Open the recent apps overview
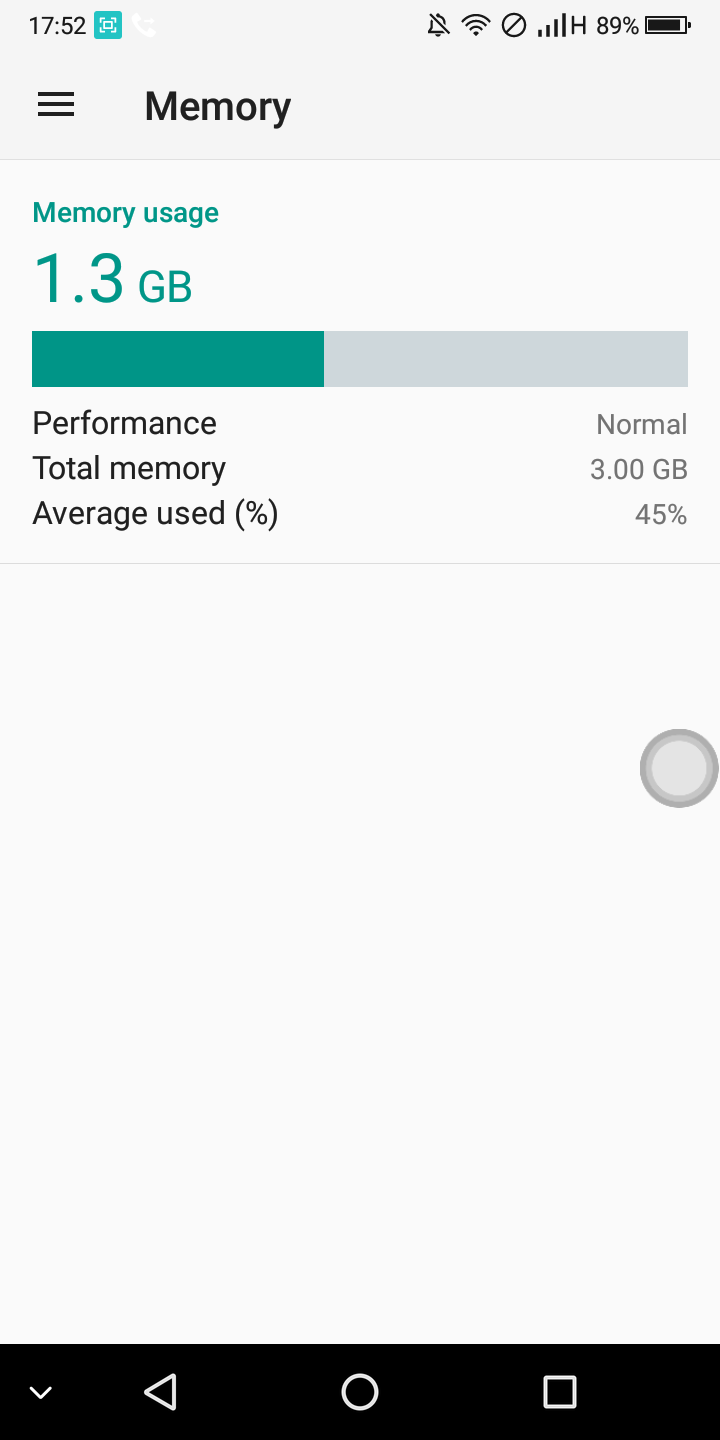 [x=560, y=1391]
